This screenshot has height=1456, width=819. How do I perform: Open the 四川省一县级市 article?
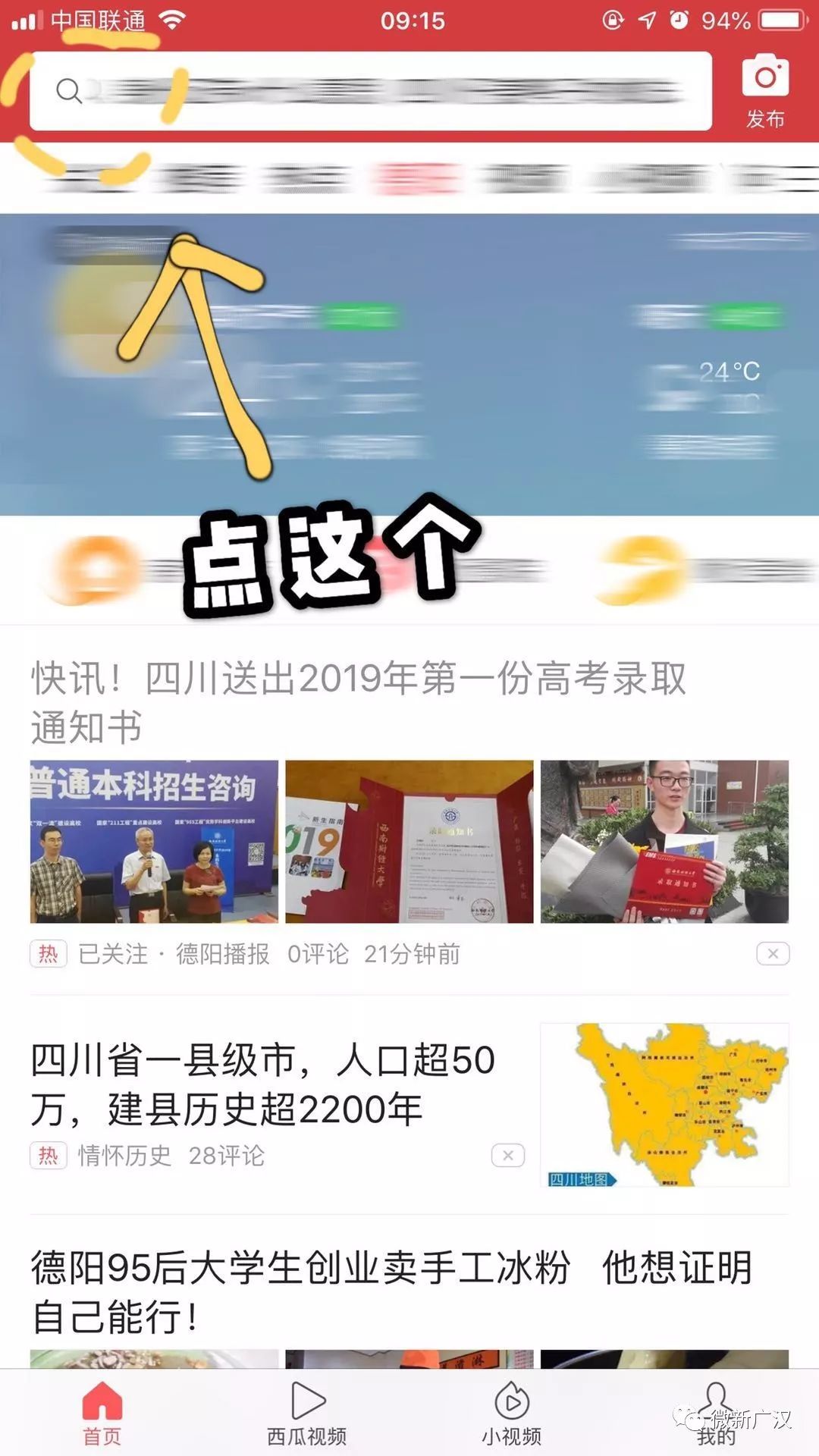click(262, 1084)
